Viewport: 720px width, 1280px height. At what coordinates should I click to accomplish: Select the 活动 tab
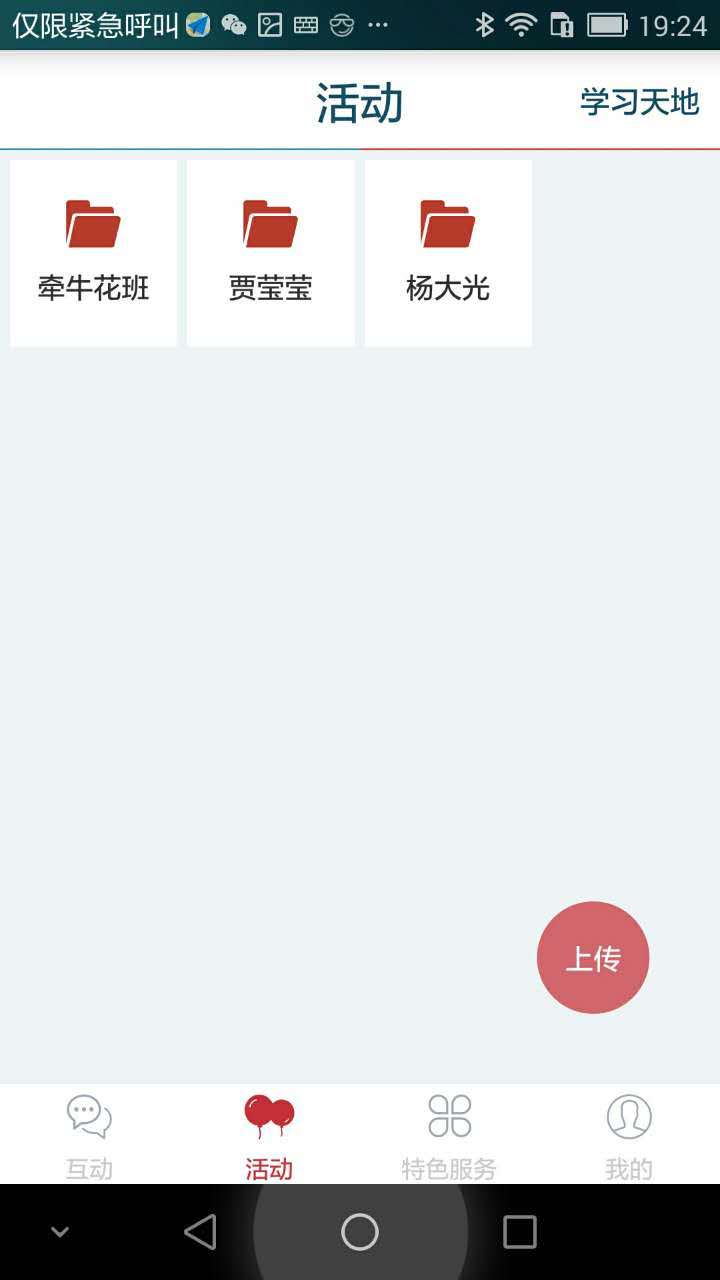point(269,1136)
